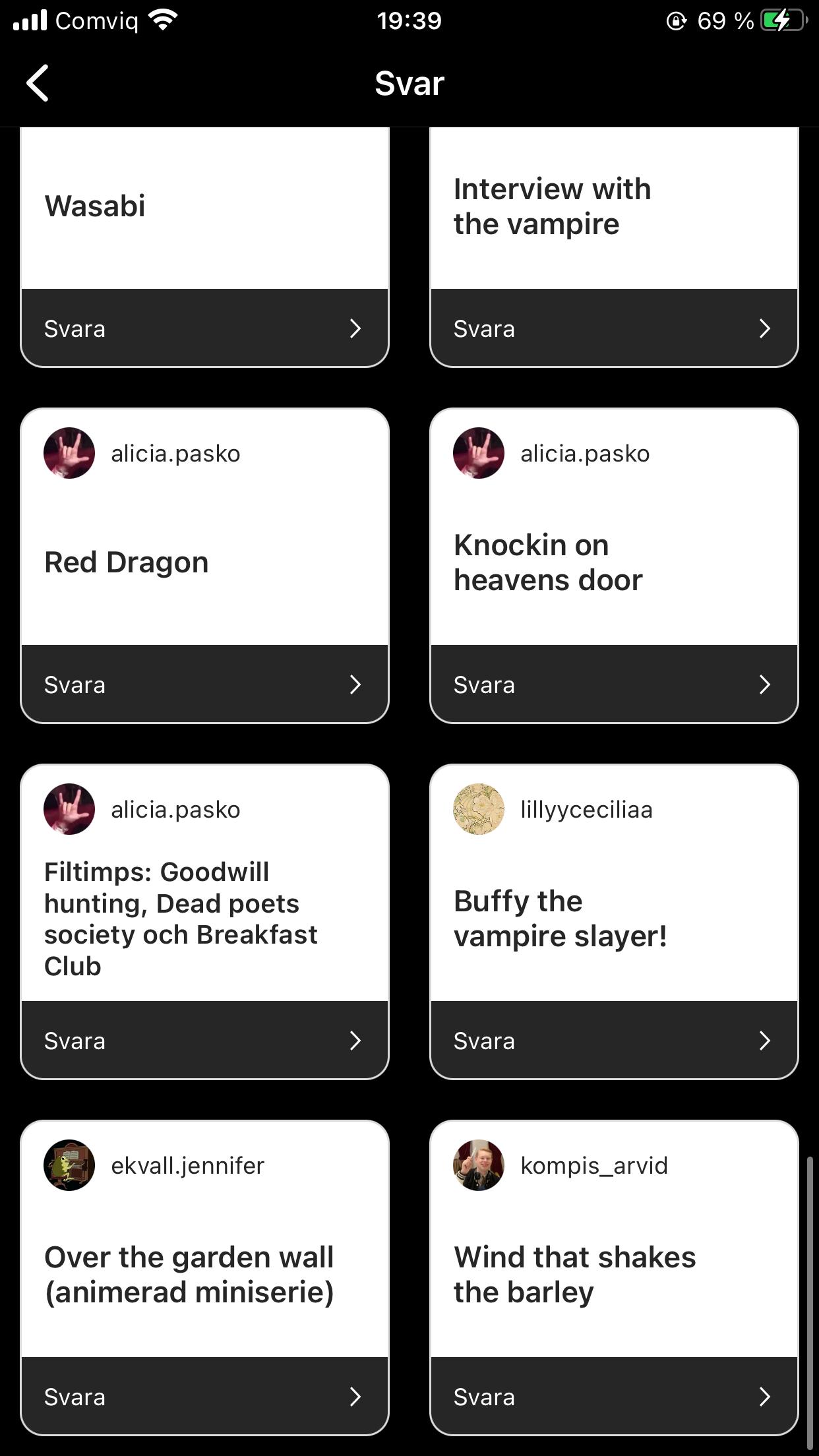Go back from the Svar screen
The width and height of the screenshot is (819, 1456).
click(x=38, y=83)
